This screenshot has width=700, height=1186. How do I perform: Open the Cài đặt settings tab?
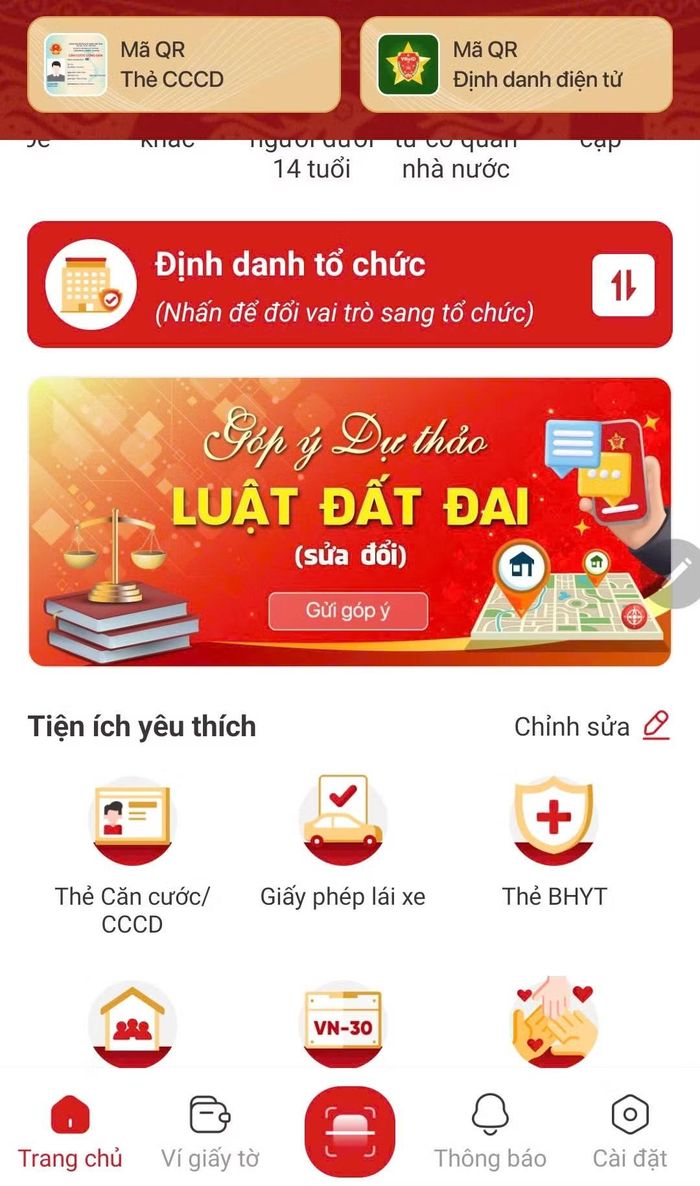click(x=630, y=1132)
